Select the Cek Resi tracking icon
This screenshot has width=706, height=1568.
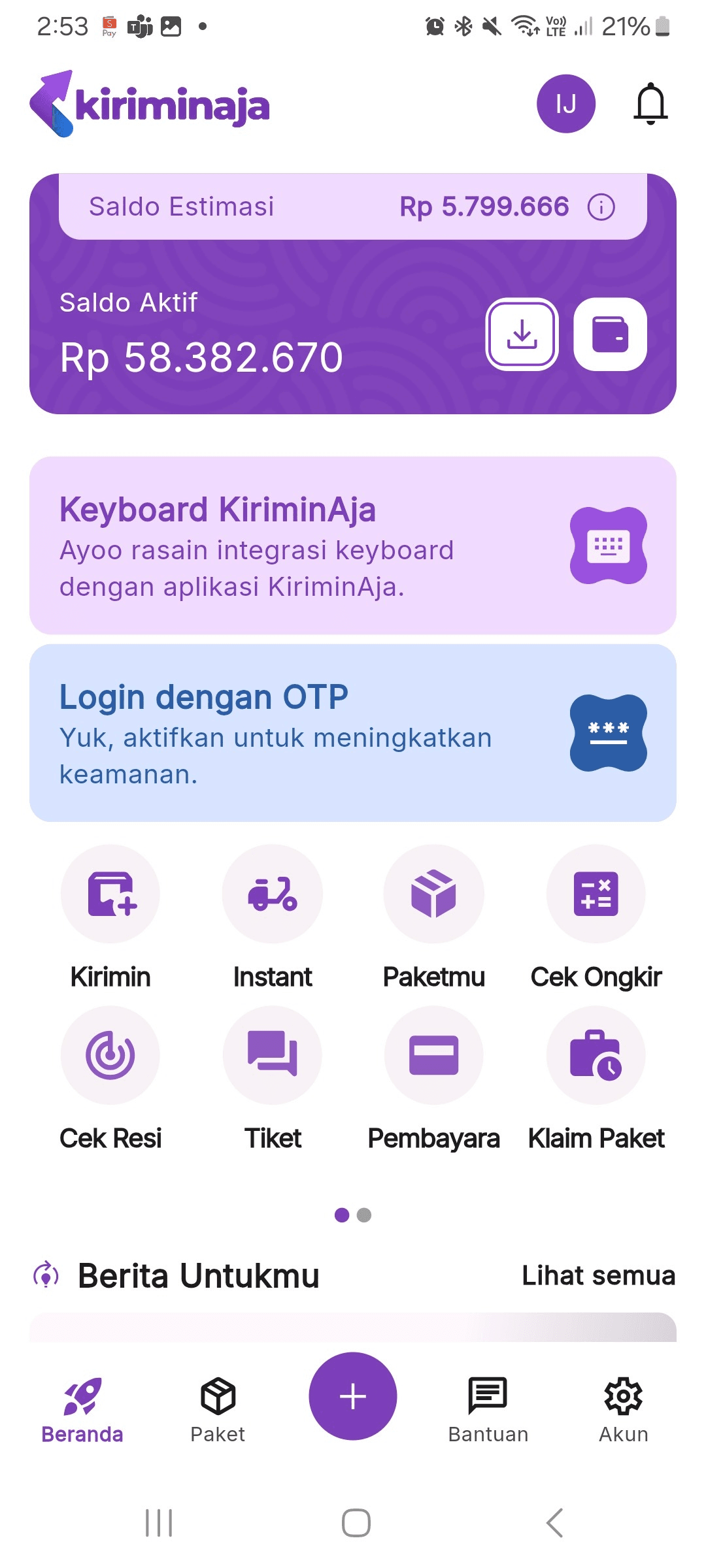pyautogui.click(x=110, y=1054)
